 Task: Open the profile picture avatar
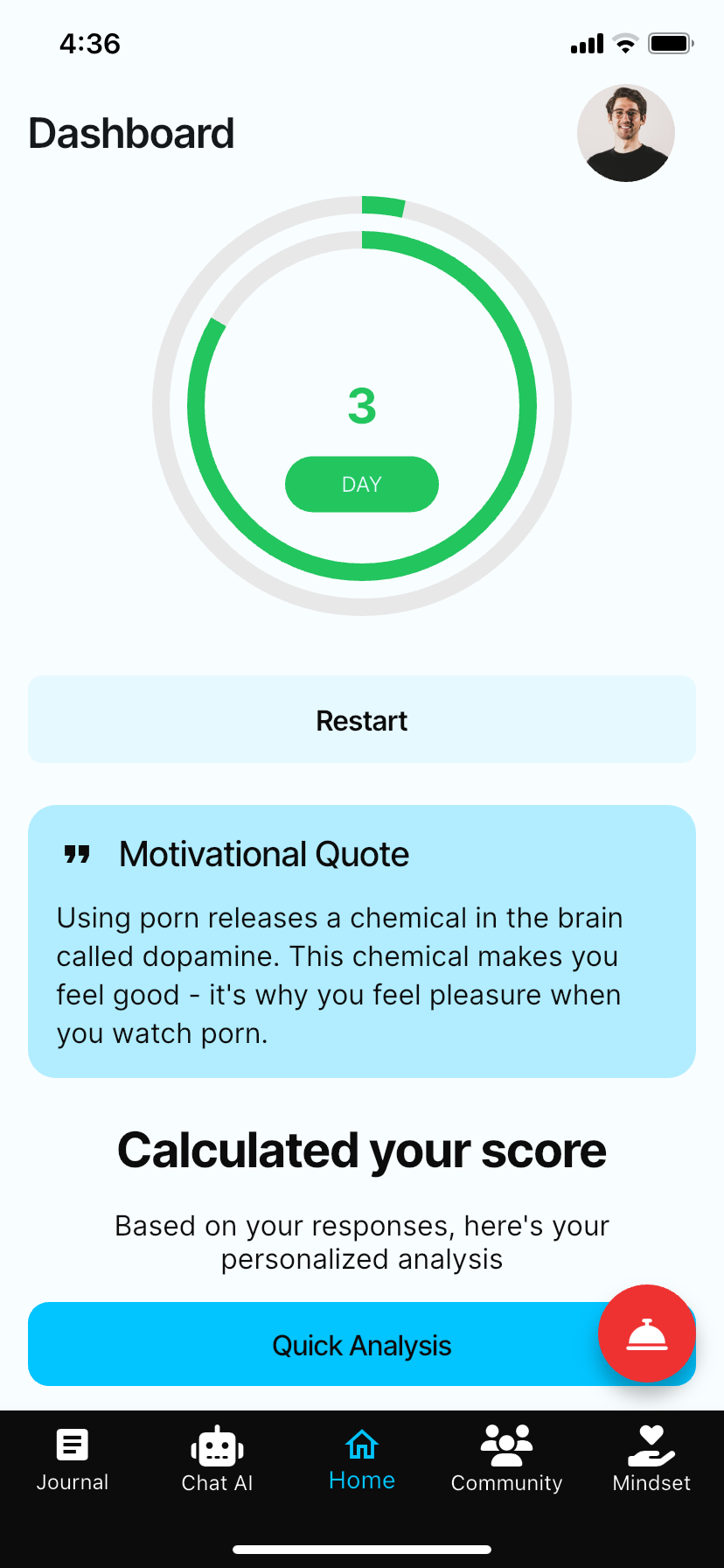(x=625, y=133)
